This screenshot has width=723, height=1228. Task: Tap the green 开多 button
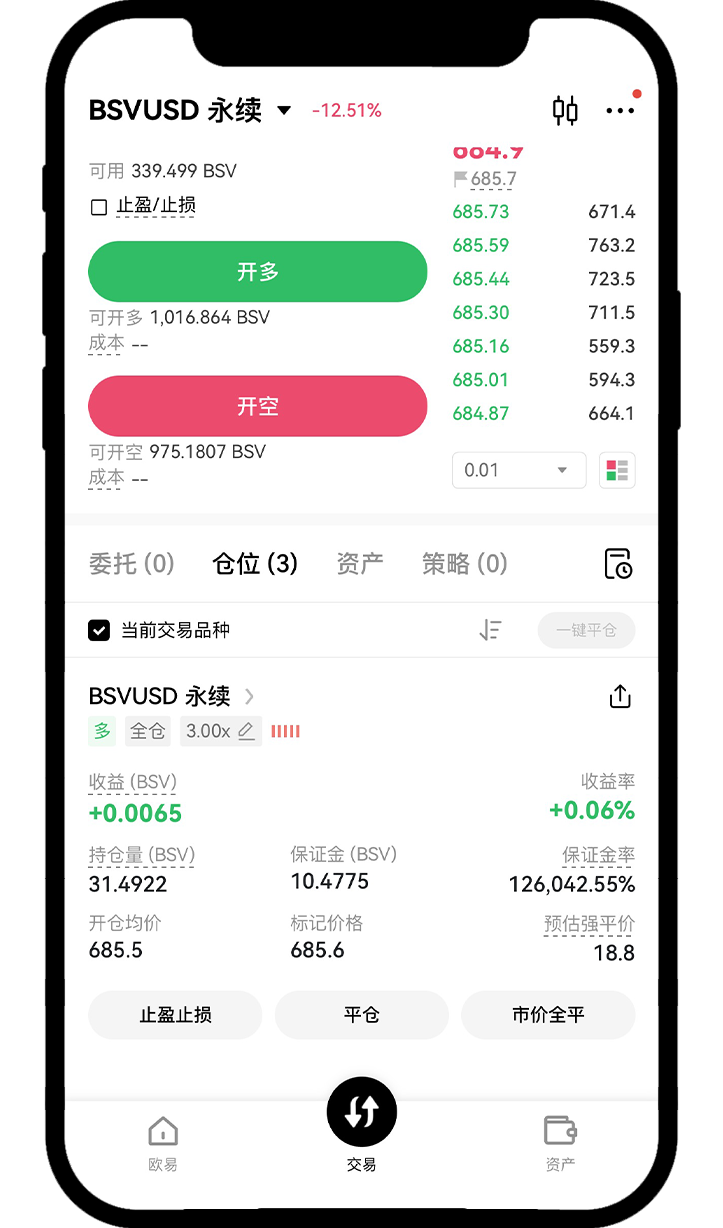tap(258, 271)
